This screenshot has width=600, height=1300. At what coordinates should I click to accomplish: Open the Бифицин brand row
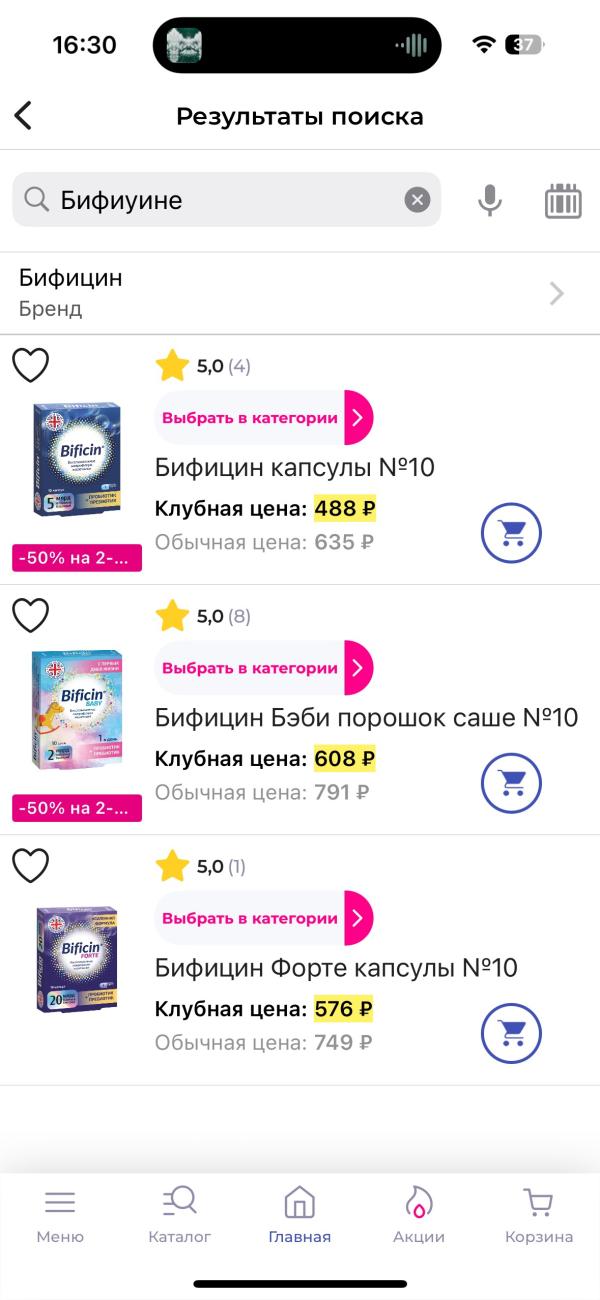point(300,292)
